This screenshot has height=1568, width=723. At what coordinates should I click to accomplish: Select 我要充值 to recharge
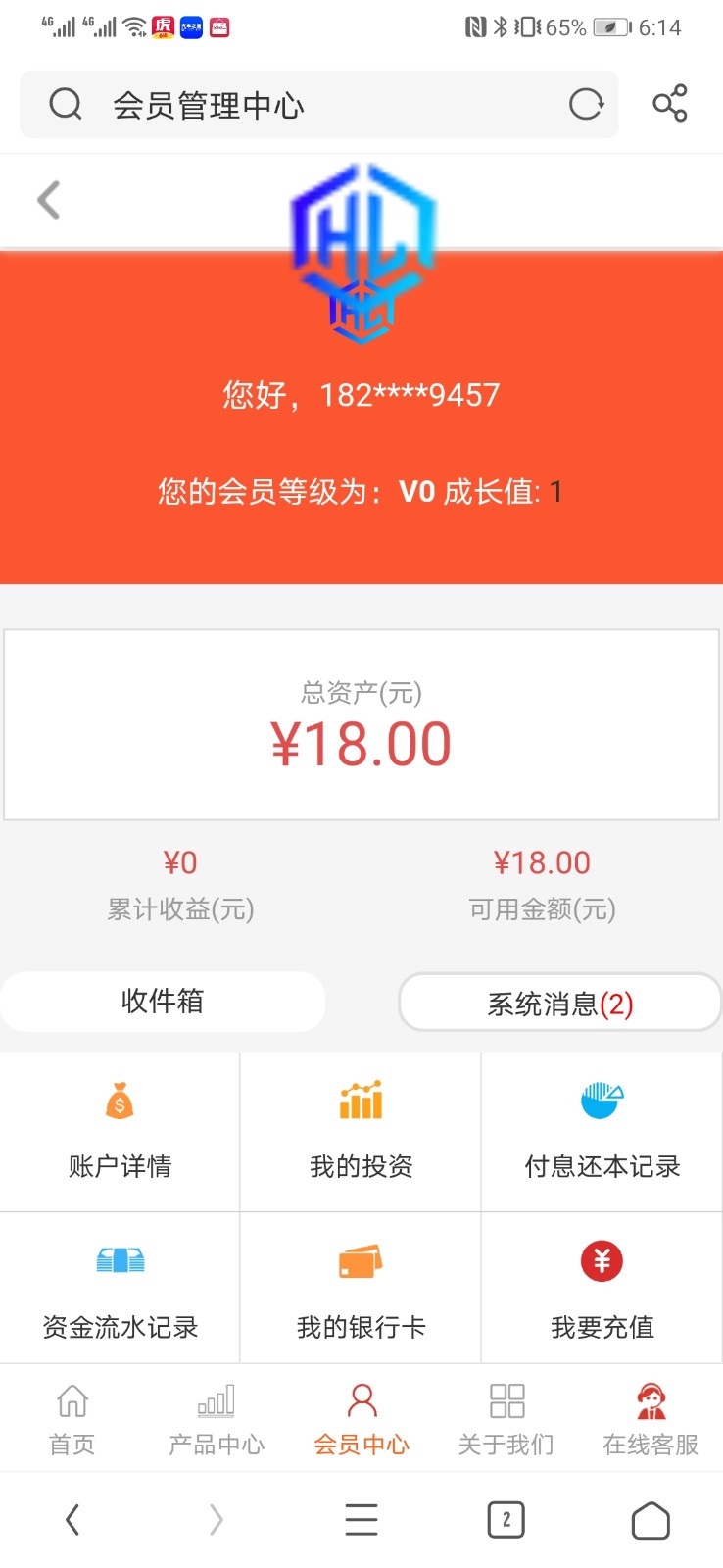pos(602,1288)
